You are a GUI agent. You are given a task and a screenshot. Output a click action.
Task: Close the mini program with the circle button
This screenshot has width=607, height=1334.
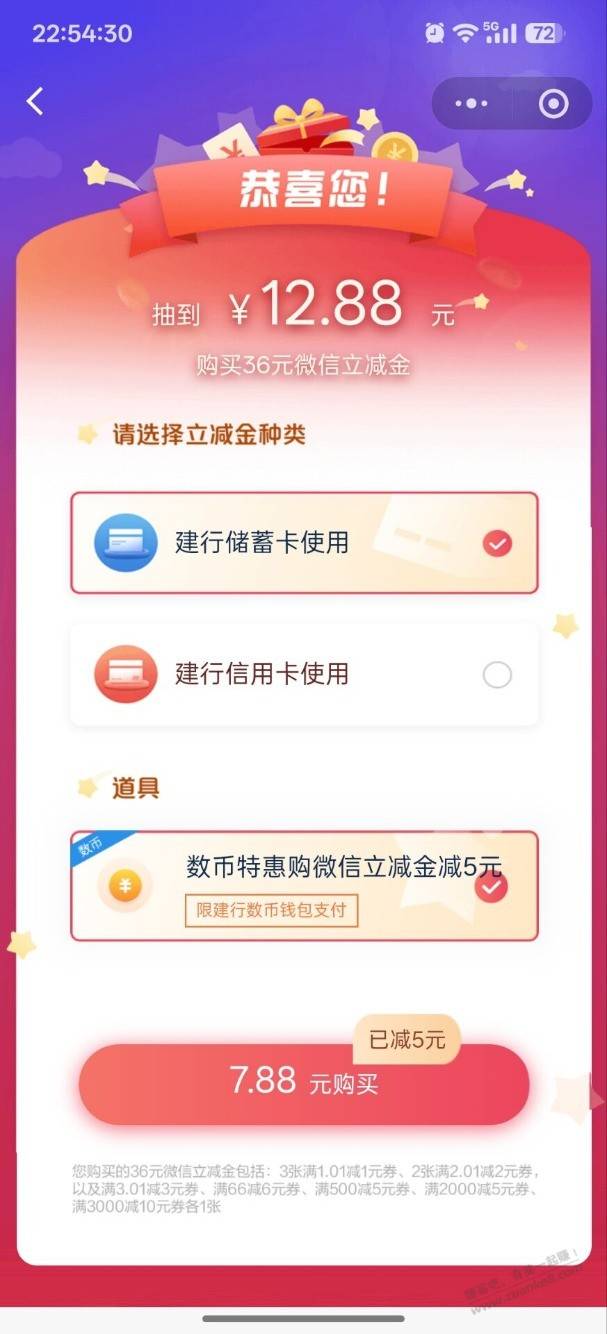(552, 103)
